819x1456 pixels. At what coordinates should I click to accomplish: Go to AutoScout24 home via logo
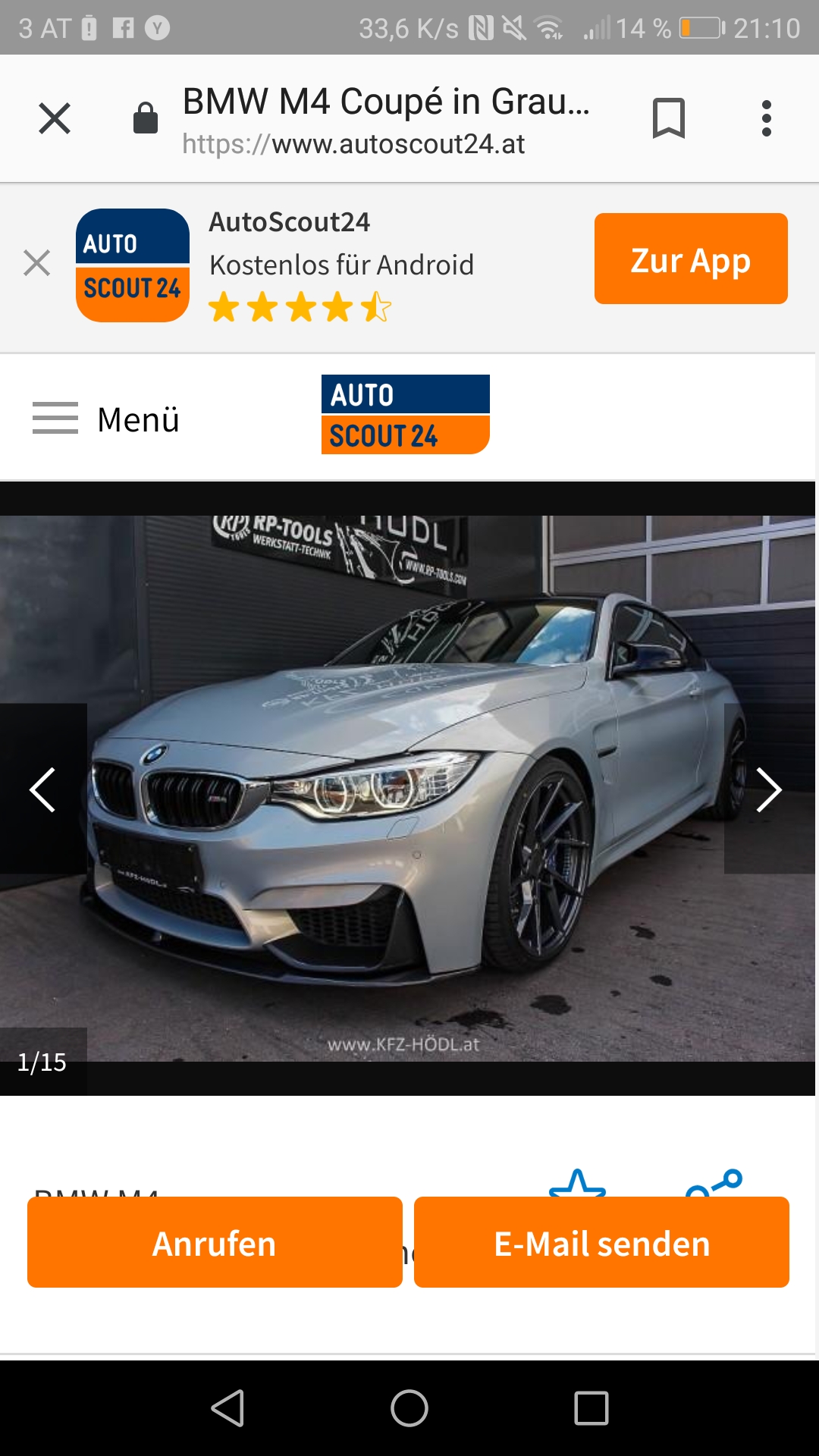tap(405, 415)
